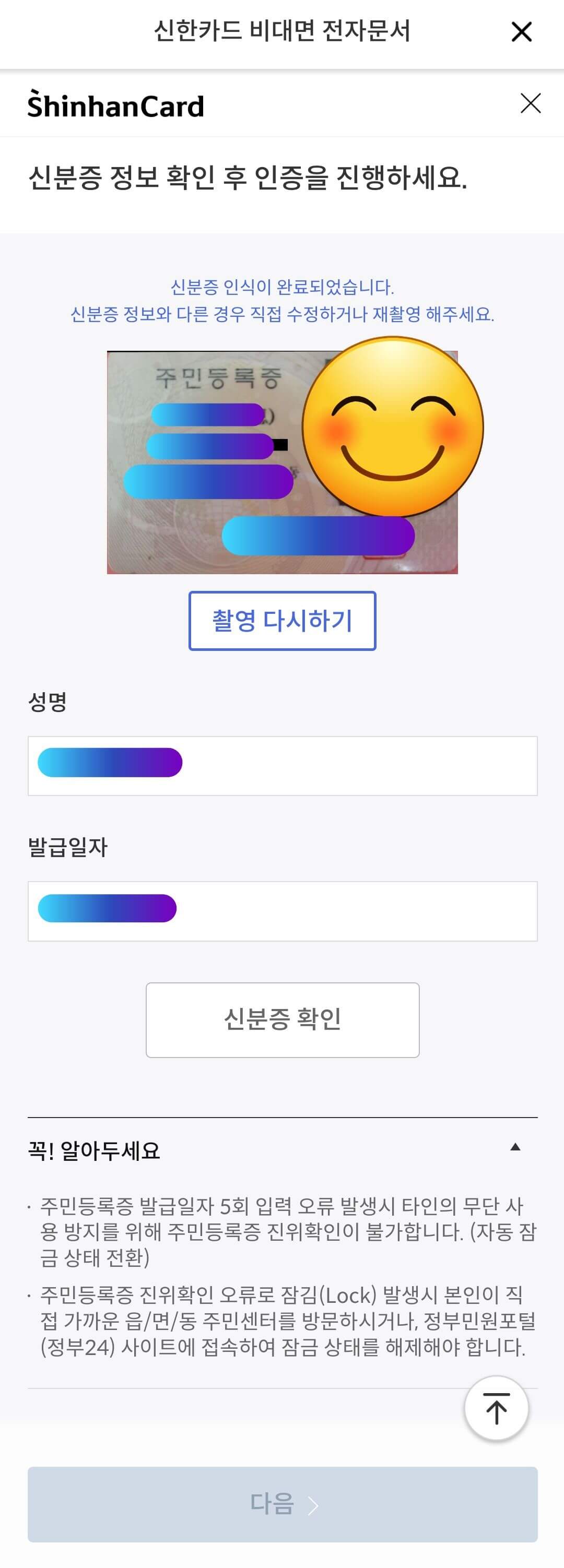Viewport: 564px width, 1568px height.
Task: Select the 신한카드 비대면 전자문서 title
Action: click(x=282, y=29)
